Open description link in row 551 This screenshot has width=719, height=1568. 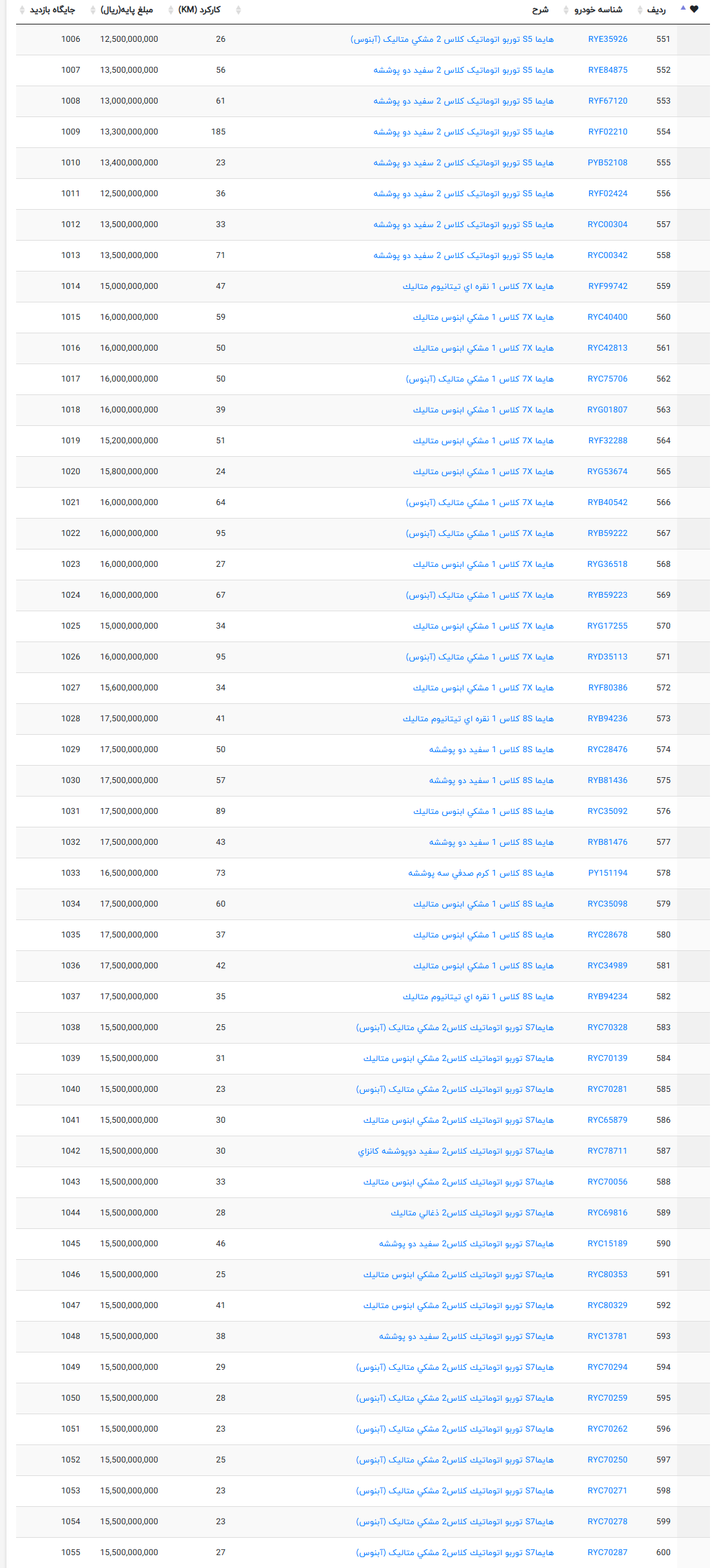[x=452, y=39]
